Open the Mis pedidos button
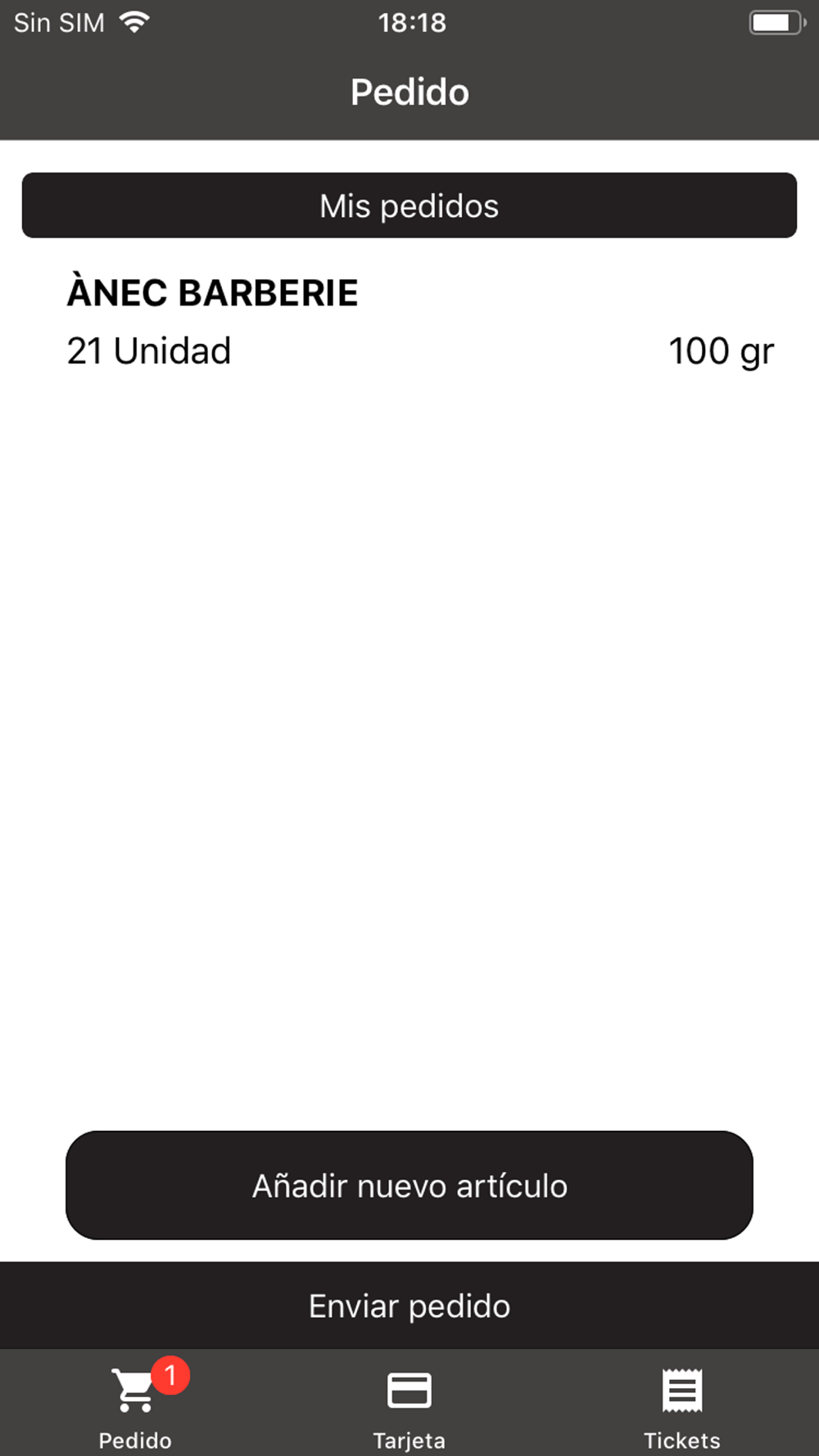Image resolution: width=819 pixels, height=1456 pixels. (409, 206)
